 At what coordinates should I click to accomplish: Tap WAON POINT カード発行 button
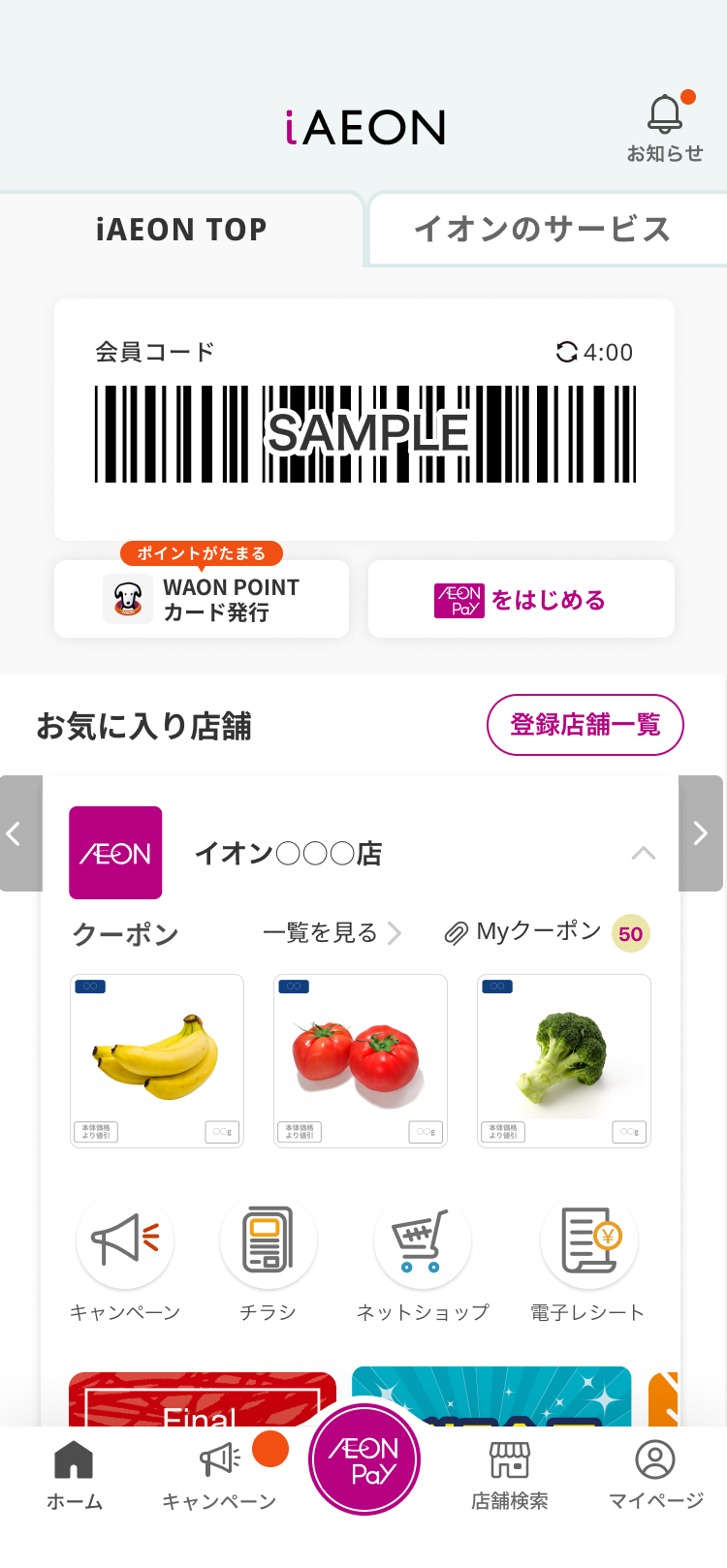[x=202, y=599]
